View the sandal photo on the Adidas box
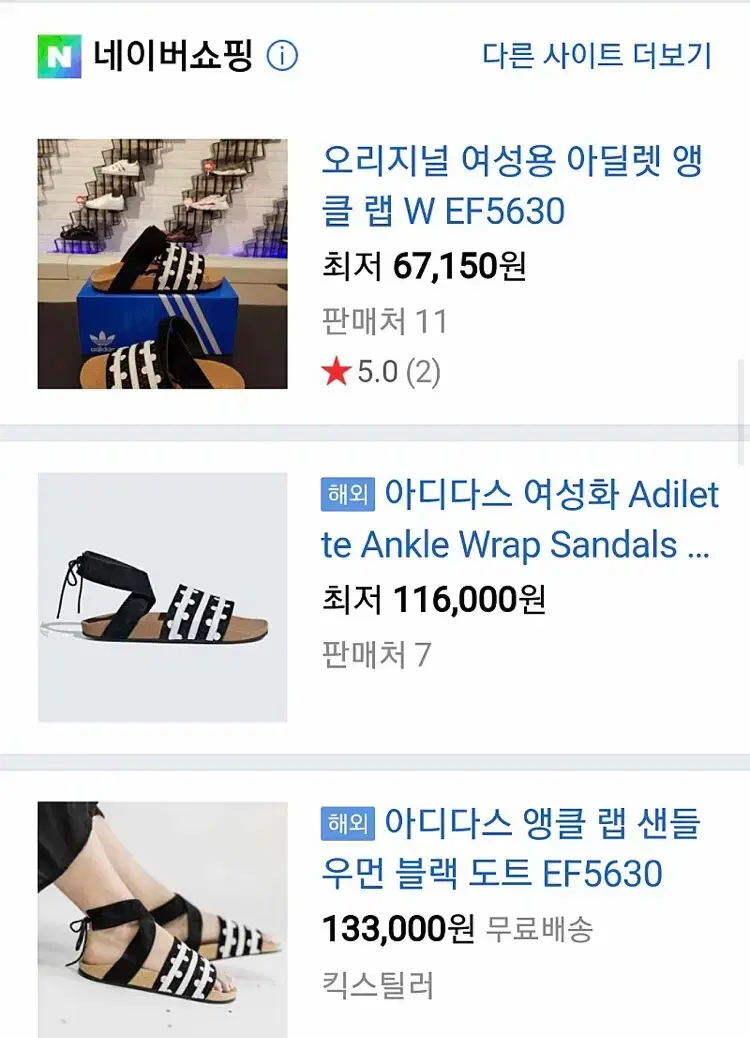The width and height of the screenshot is (750, 1038). click(162, 264)
